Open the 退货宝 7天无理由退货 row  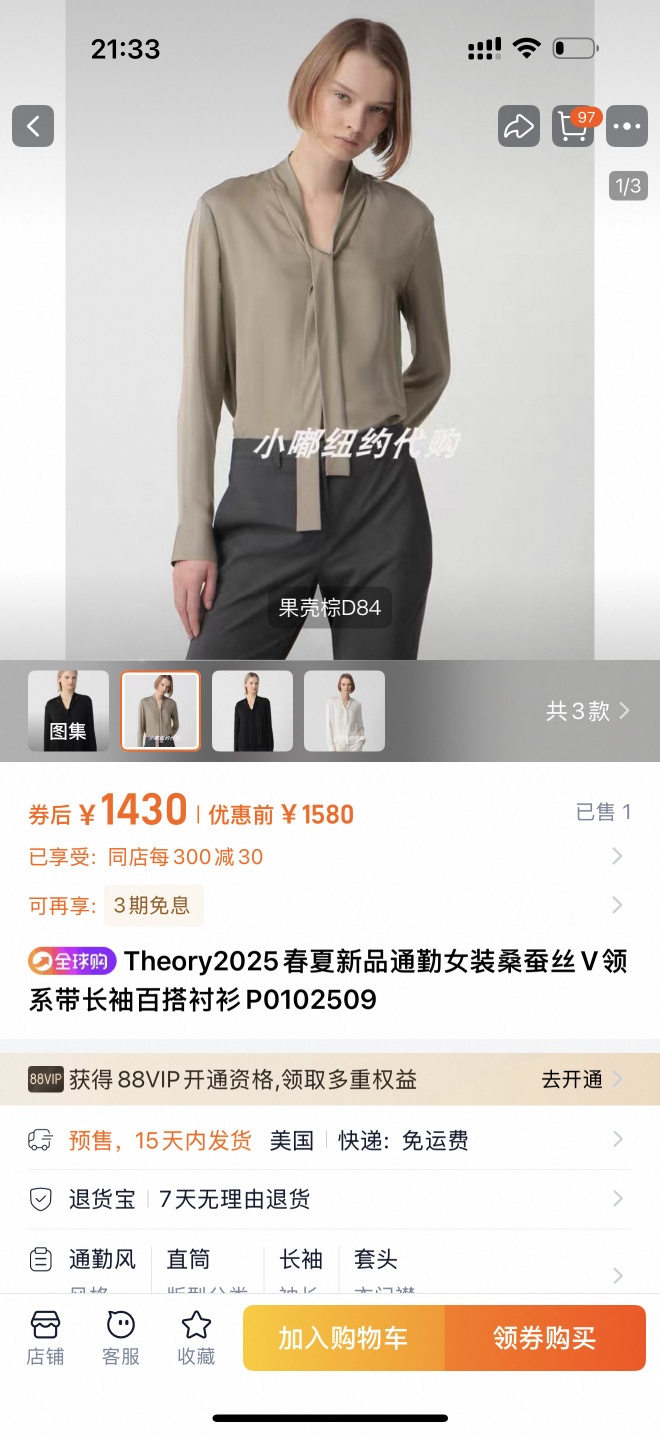tap(330, 1198)
